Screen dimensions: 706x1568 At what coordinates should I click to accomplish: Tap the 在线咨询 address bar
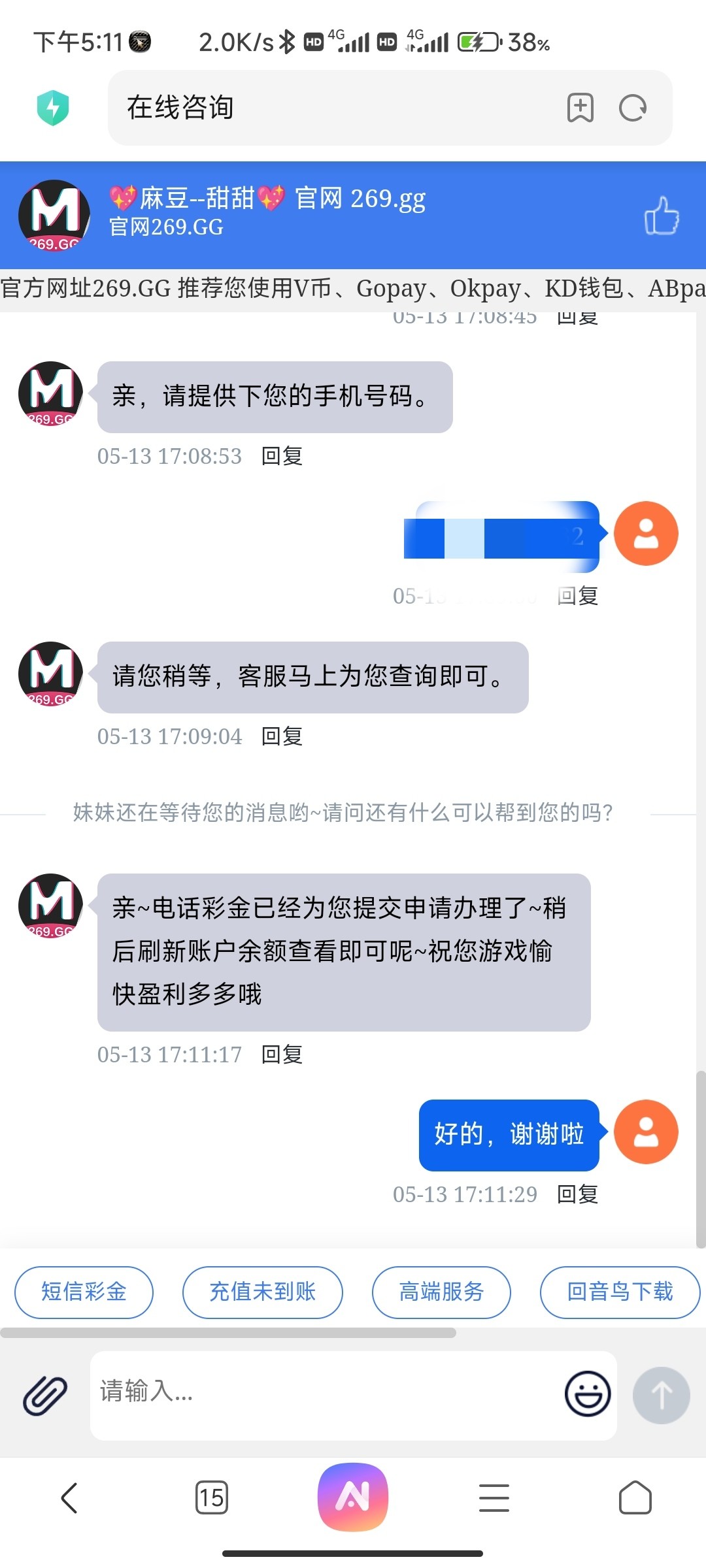click(x=327, y=108)
